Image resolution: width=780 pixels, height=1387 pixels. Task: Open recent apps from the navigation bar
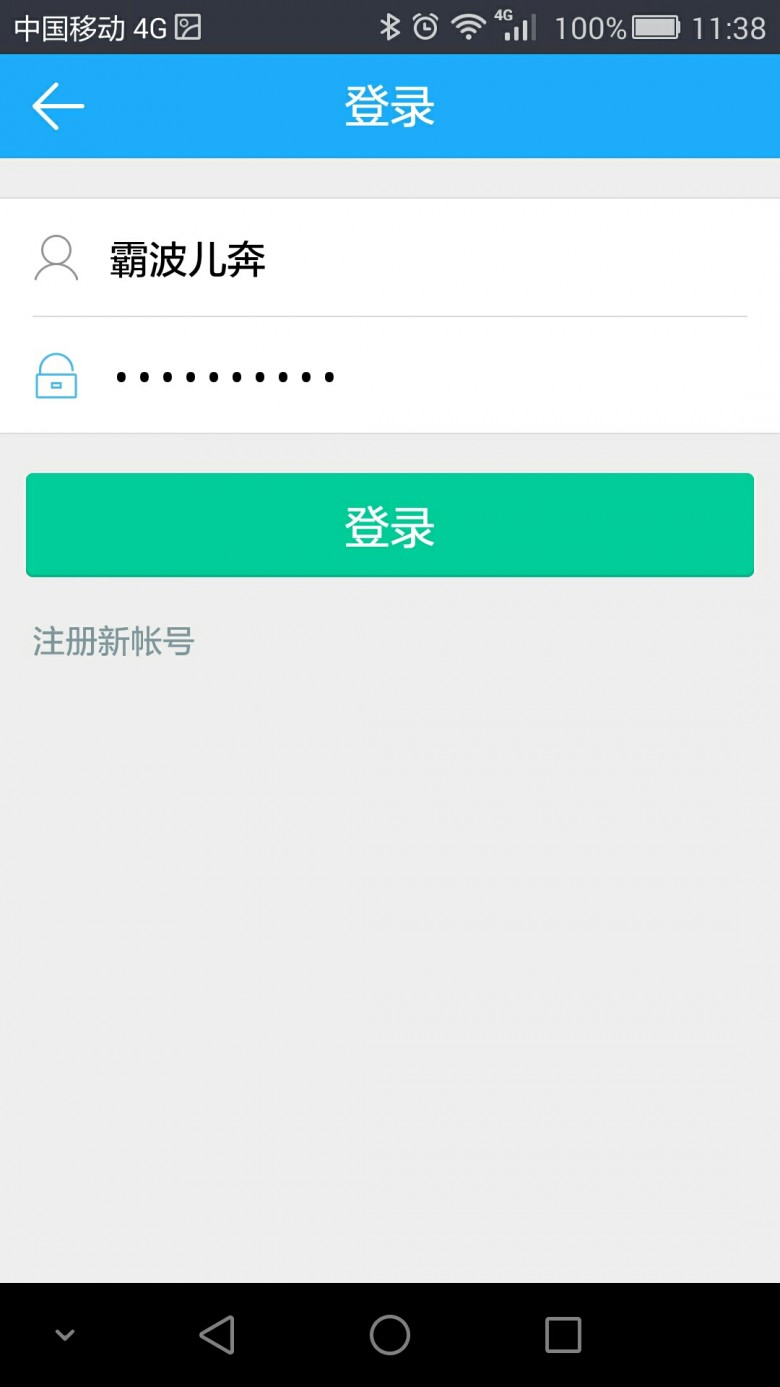coord(563,1334)
